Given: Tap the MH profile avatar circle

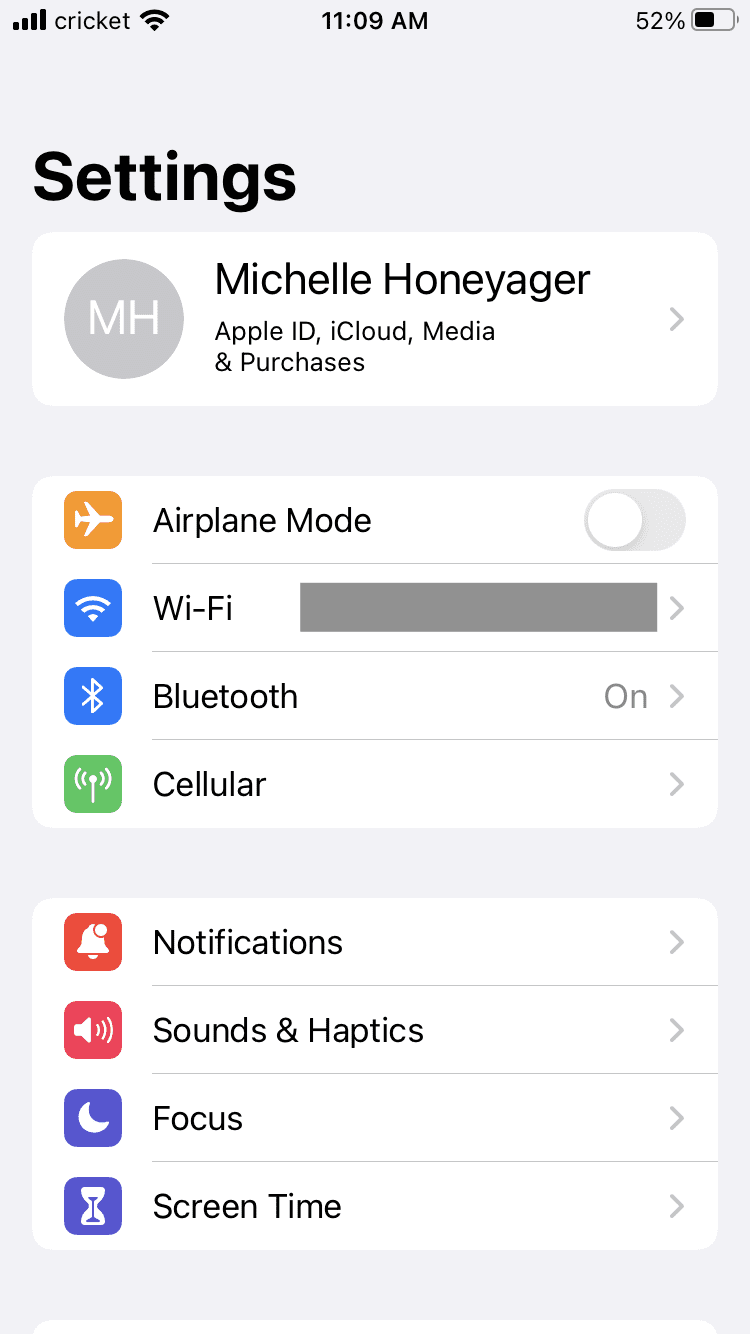Looking at the screenshot, I should [124, 319].
